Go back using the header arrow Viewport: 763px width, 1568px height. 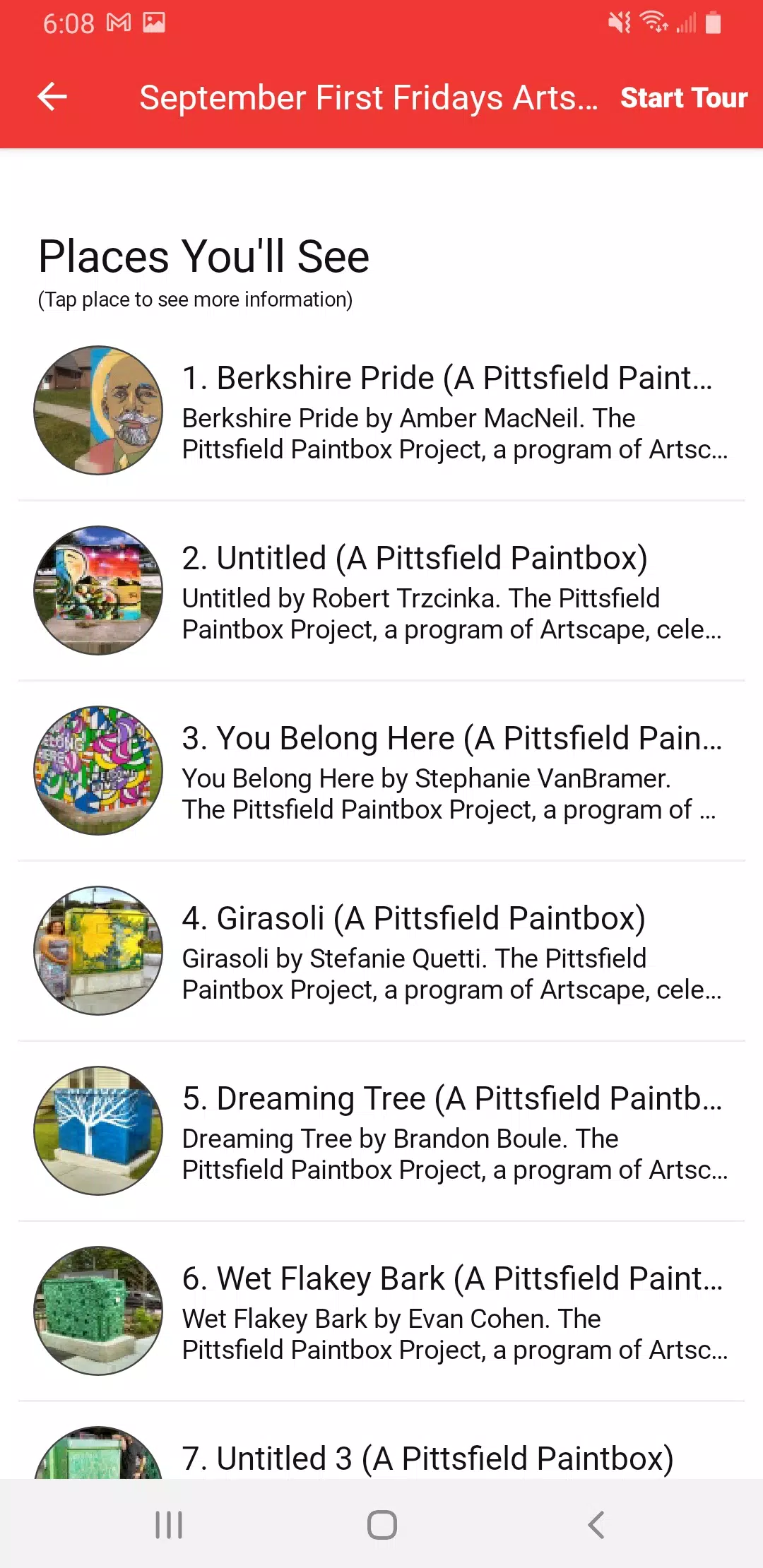tap(52, 97)
